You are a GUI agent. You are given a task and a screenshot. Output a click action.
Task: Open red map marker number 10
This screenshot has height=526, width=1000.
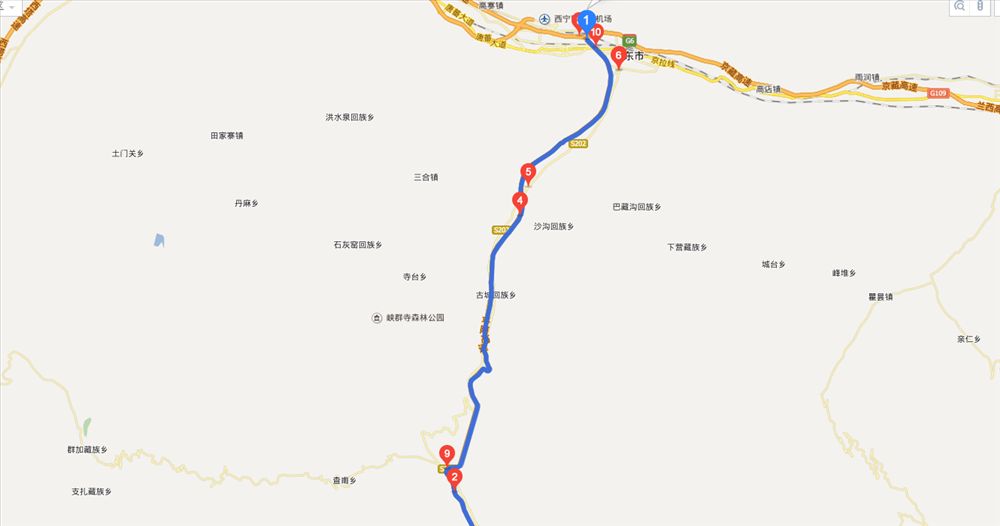tap(596, 33)
